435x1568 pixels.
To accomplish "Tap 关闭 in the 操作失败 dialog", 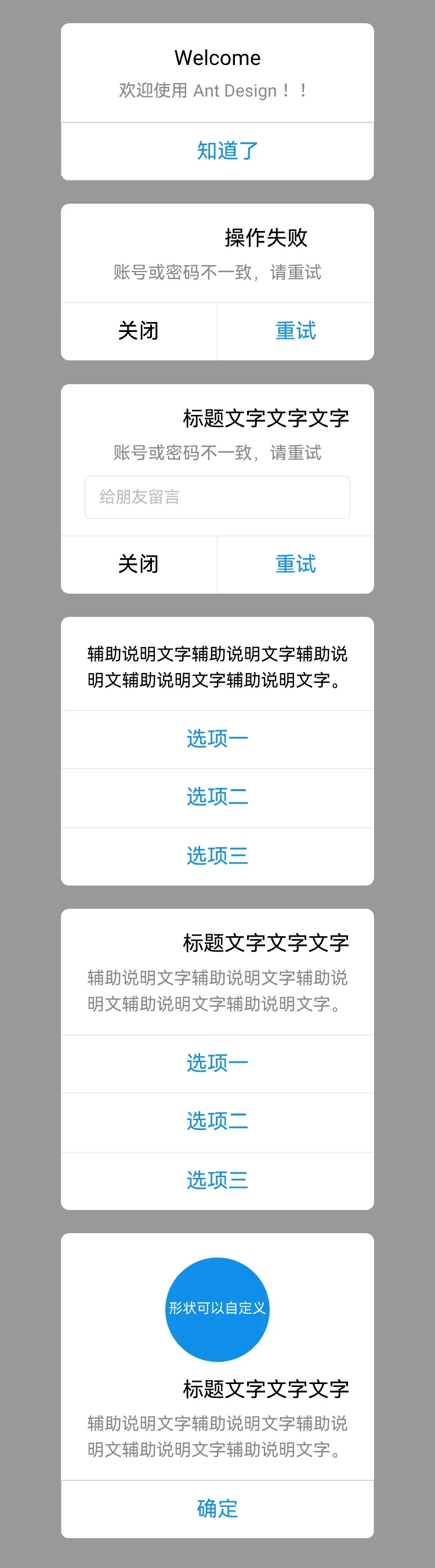I will click(139, 331).
